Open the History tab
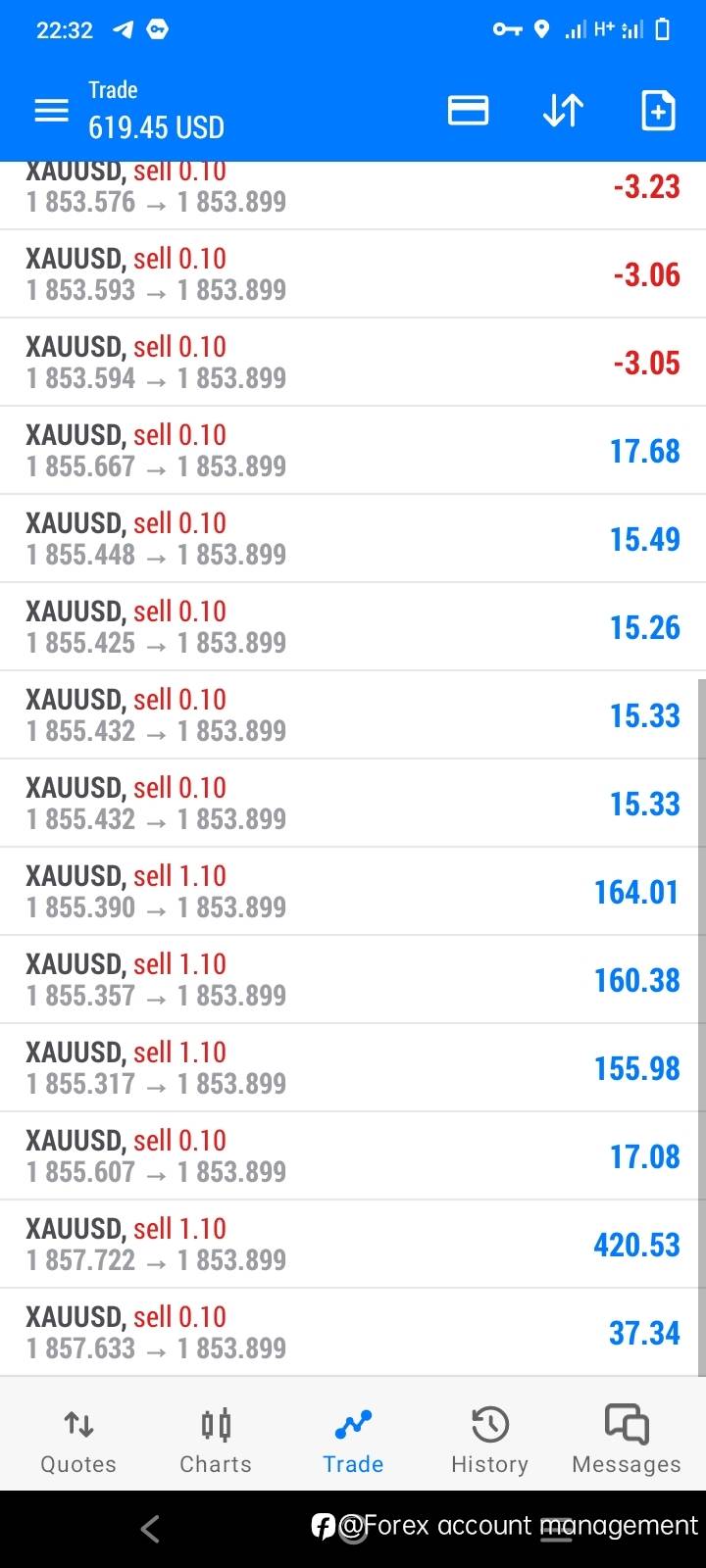This screenshot has height=1568, width=706. [x=489, y=1441]
